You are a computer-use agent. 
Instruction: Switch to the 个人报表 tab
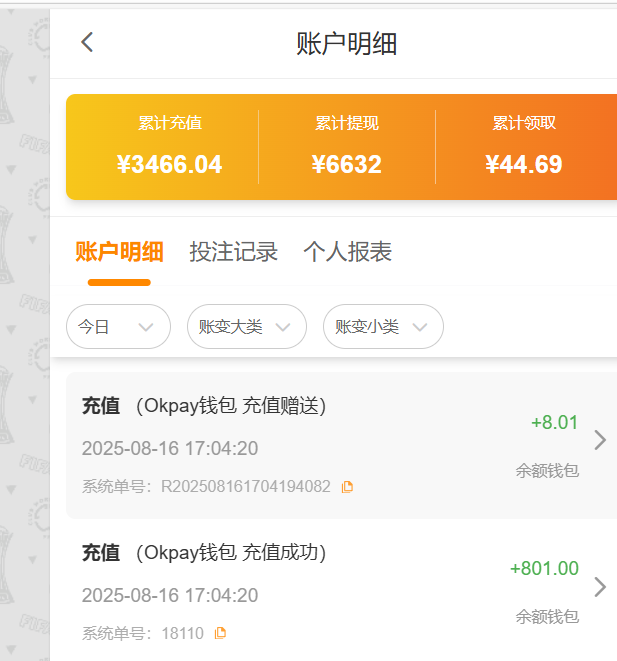pos(347,252)
